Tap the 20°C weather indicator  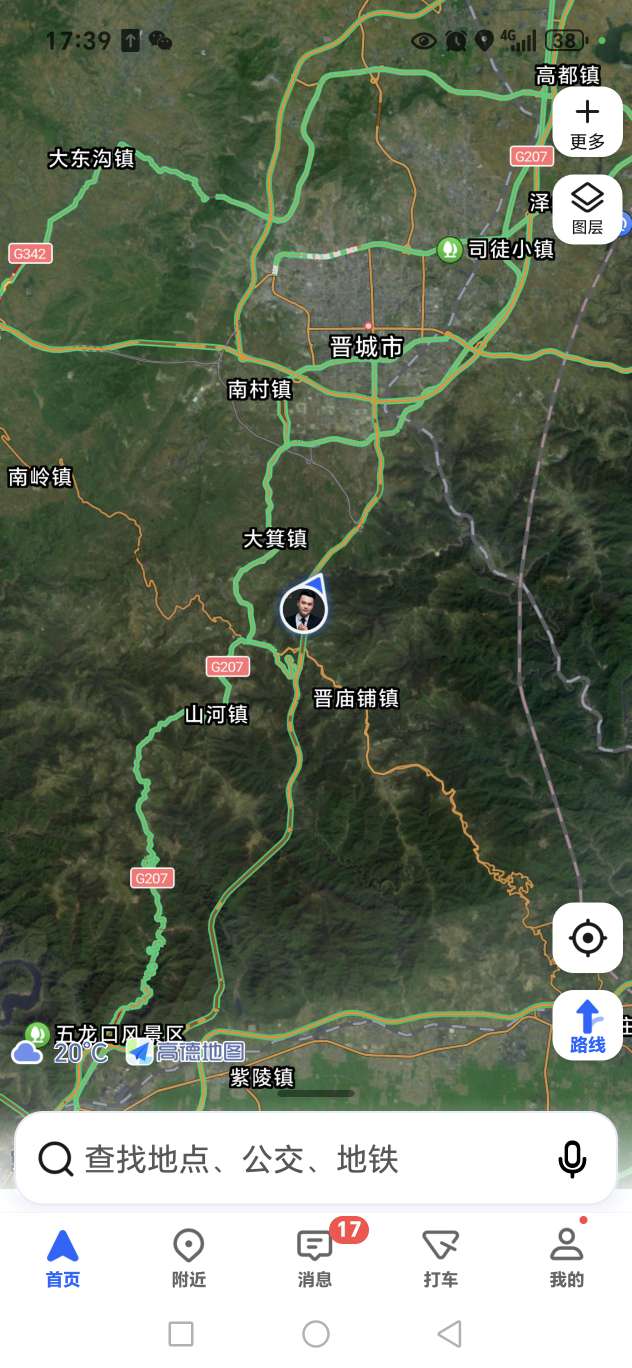pyautogui.click(x=60, y=1052)
